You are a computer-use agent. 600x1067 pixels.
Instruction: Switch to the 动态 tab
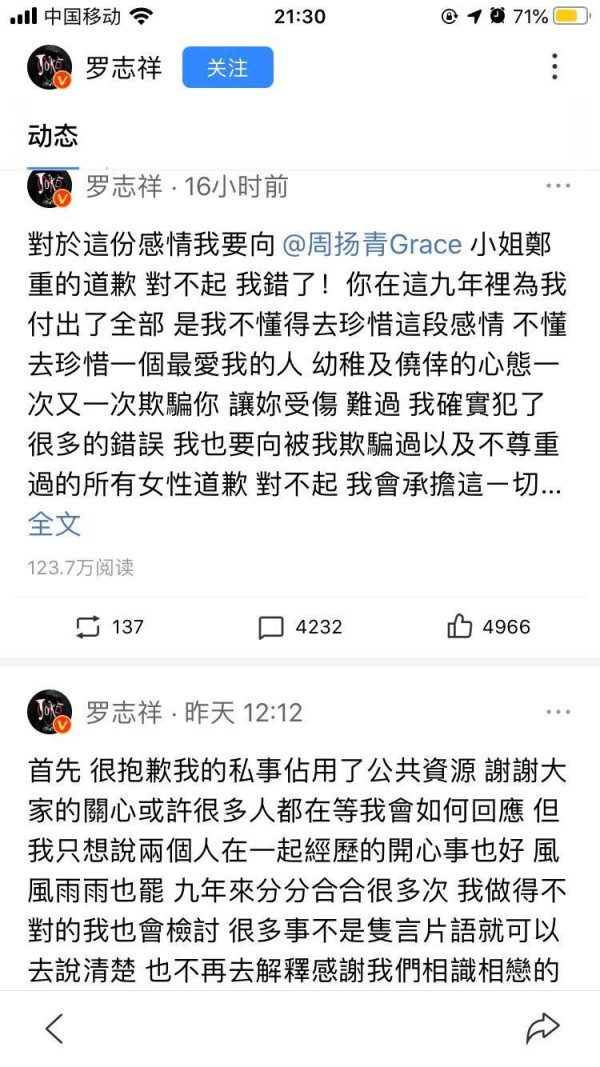point(53,137)
